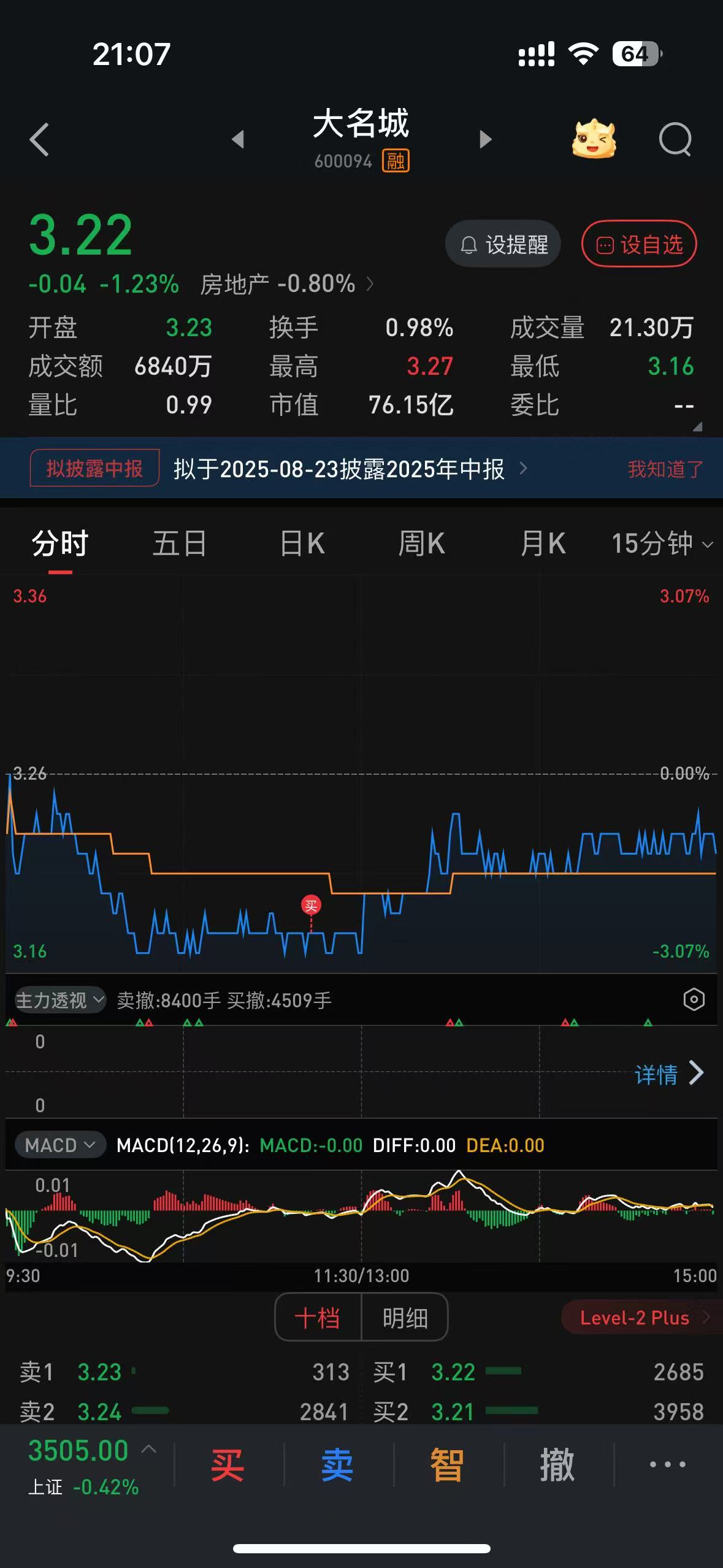Viewport: 723px width, 1568px height.
Task: Tap 设提醒 to set a price alert
Action: pyautogui.click(x=503, y=244)
